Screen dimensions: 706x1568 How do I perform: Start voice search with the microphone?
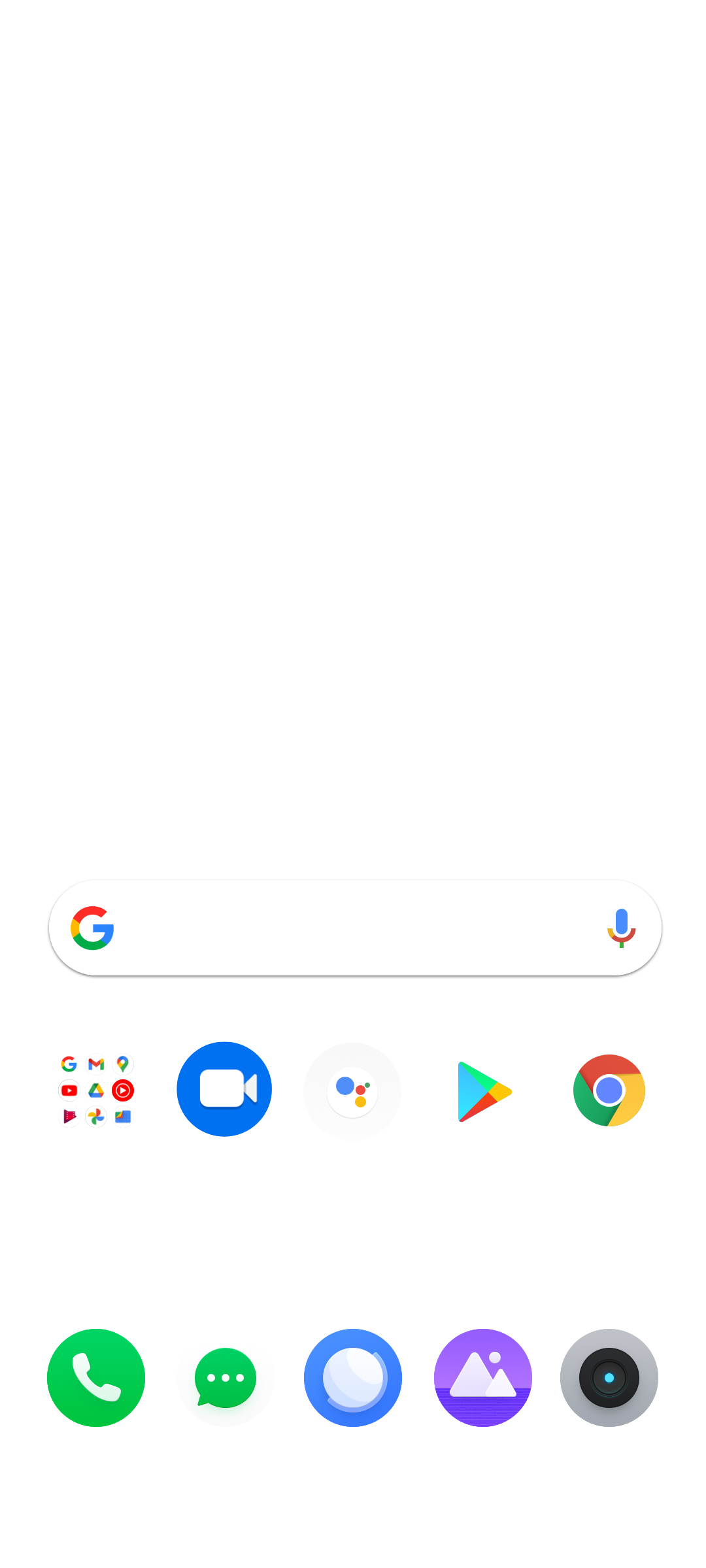[x=621, y=928]
